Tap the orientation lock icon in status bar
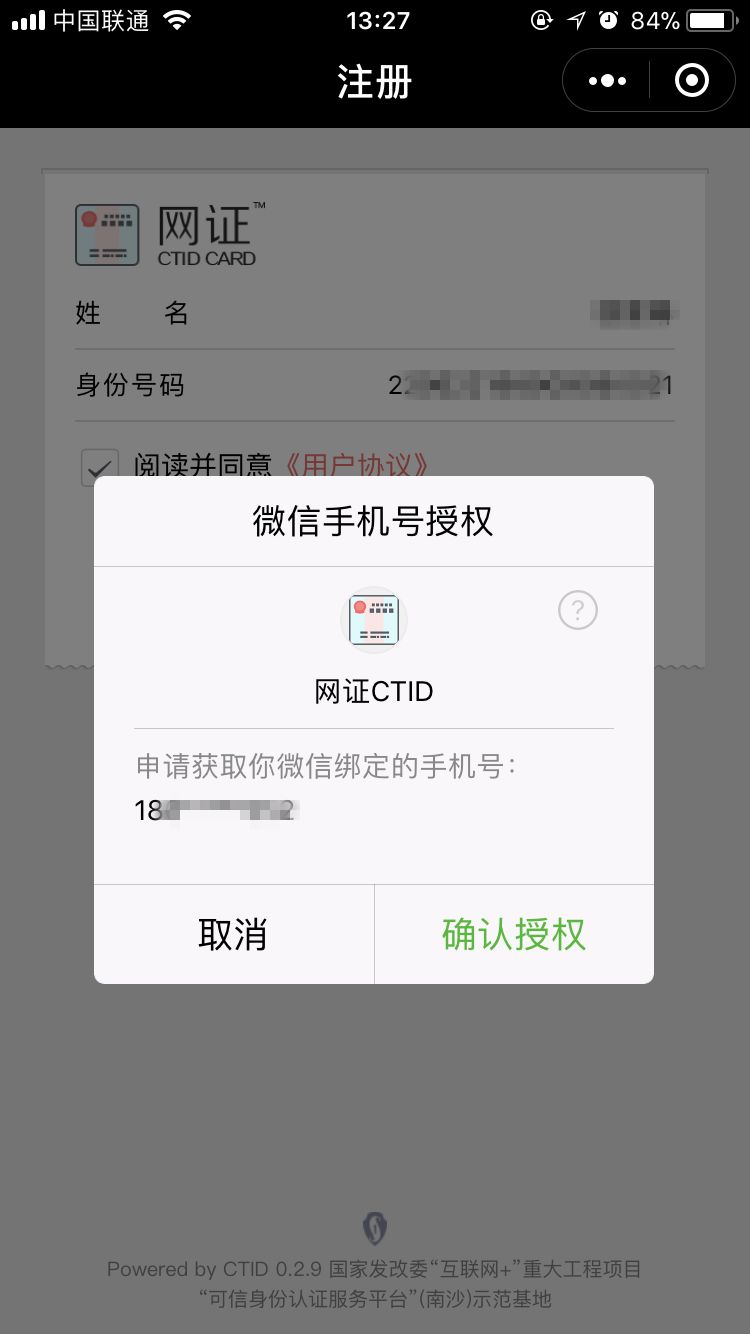 (x=541, y=19)
